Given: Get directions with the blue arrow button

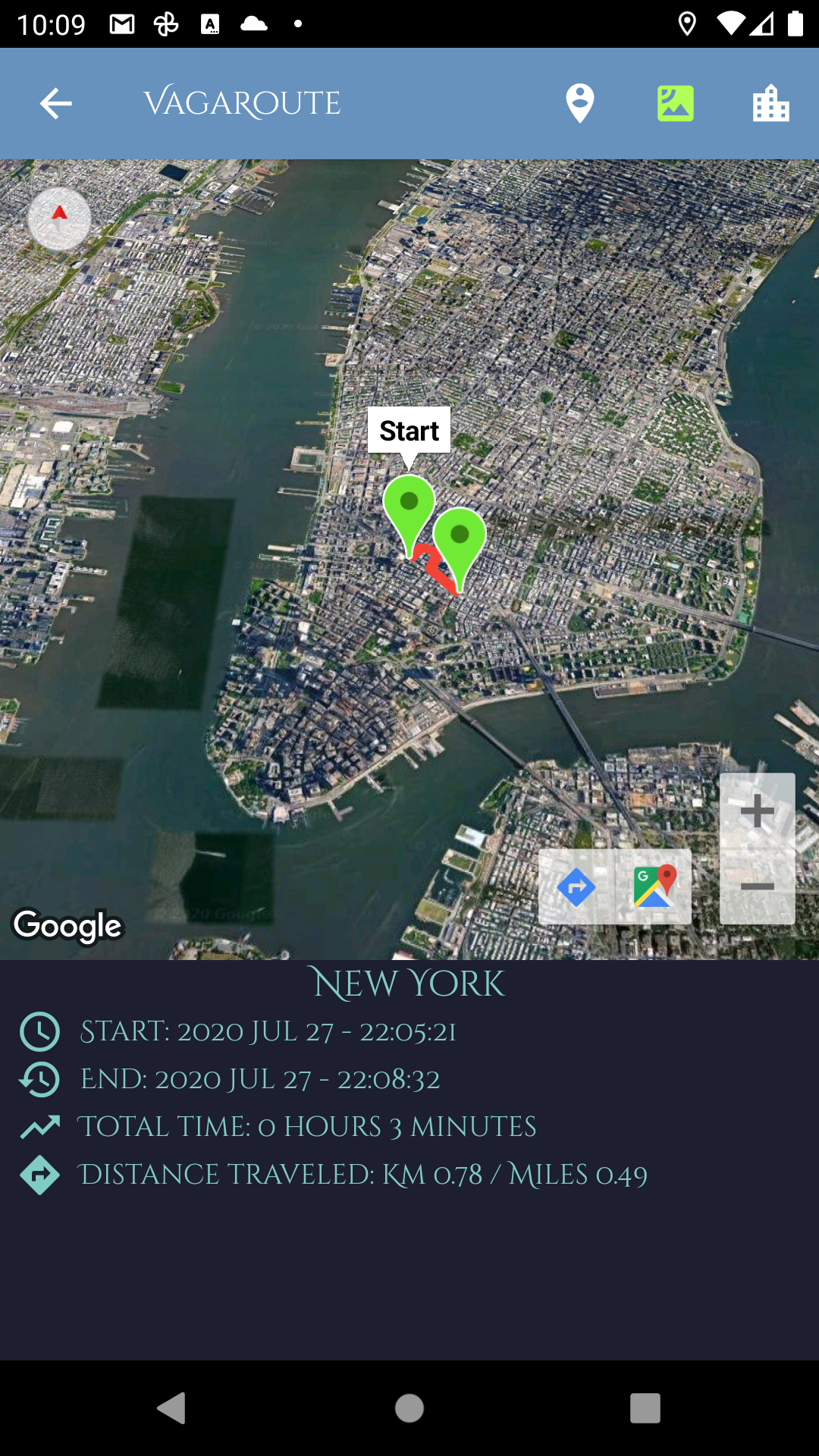Looking at the screenshot, I should coord(576,886).
